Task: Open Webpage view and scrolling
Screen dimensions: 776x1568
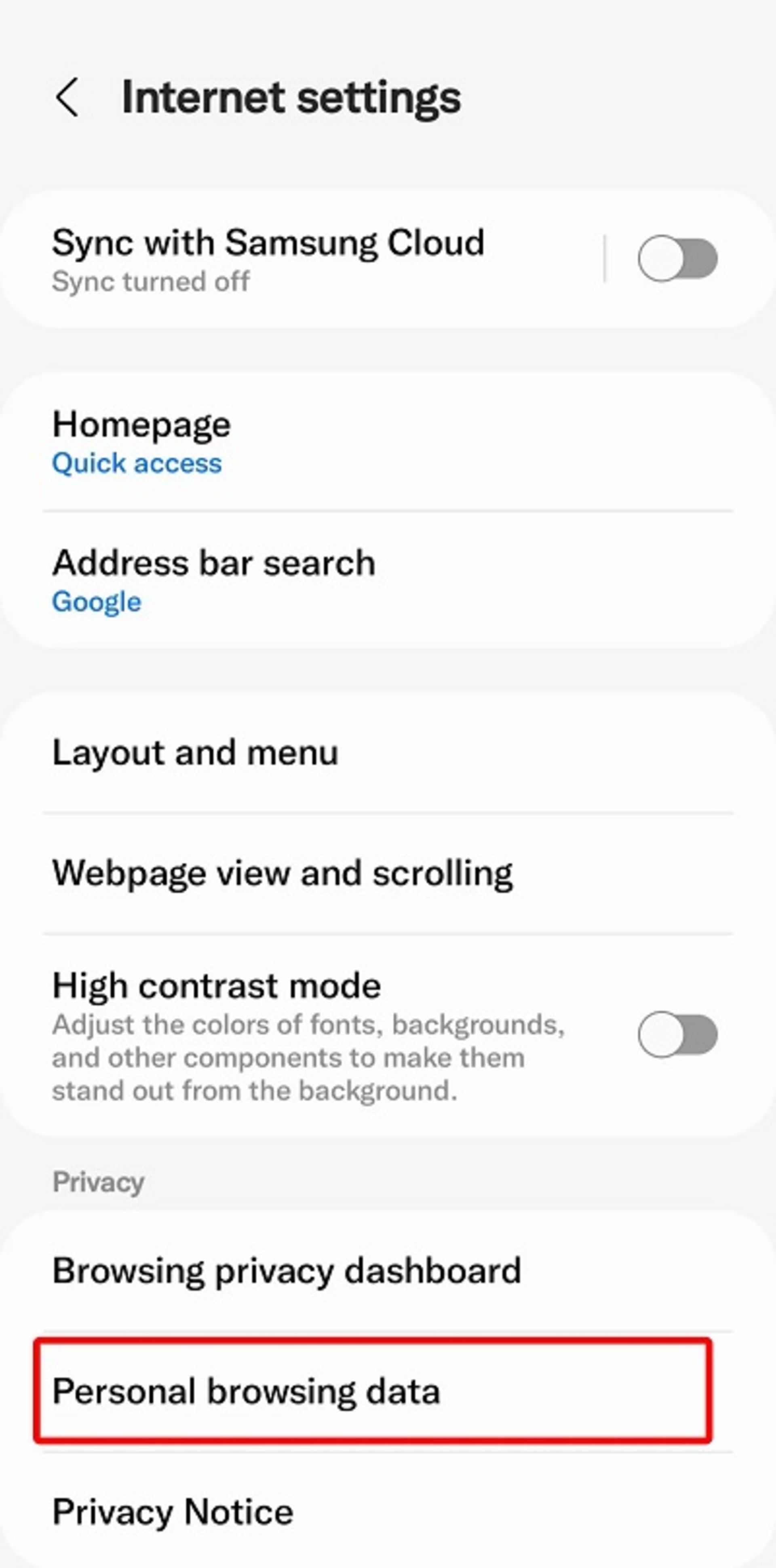Action: click(x=283, y=873)
